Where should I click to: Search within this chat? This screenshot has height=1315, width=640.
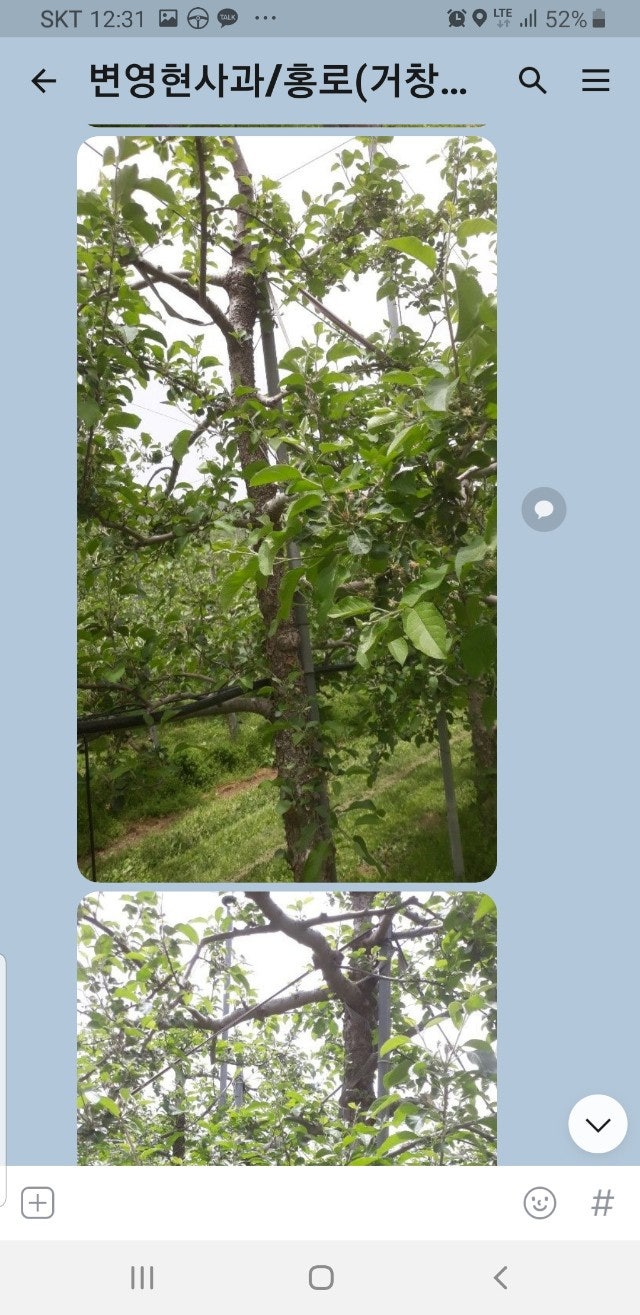532,81
